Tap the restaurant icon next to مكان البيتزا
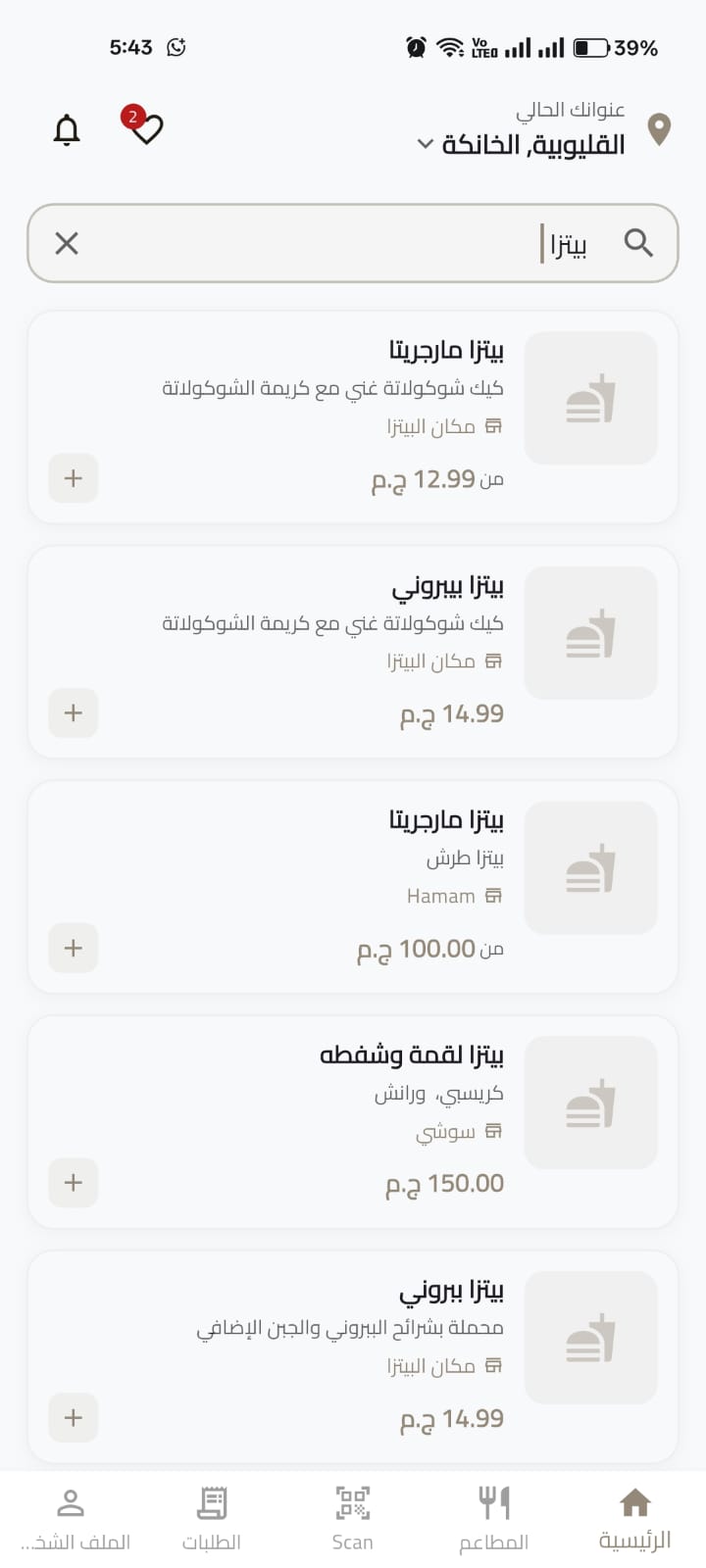The height and width of the screenshot is (1568, 706). 495,426
